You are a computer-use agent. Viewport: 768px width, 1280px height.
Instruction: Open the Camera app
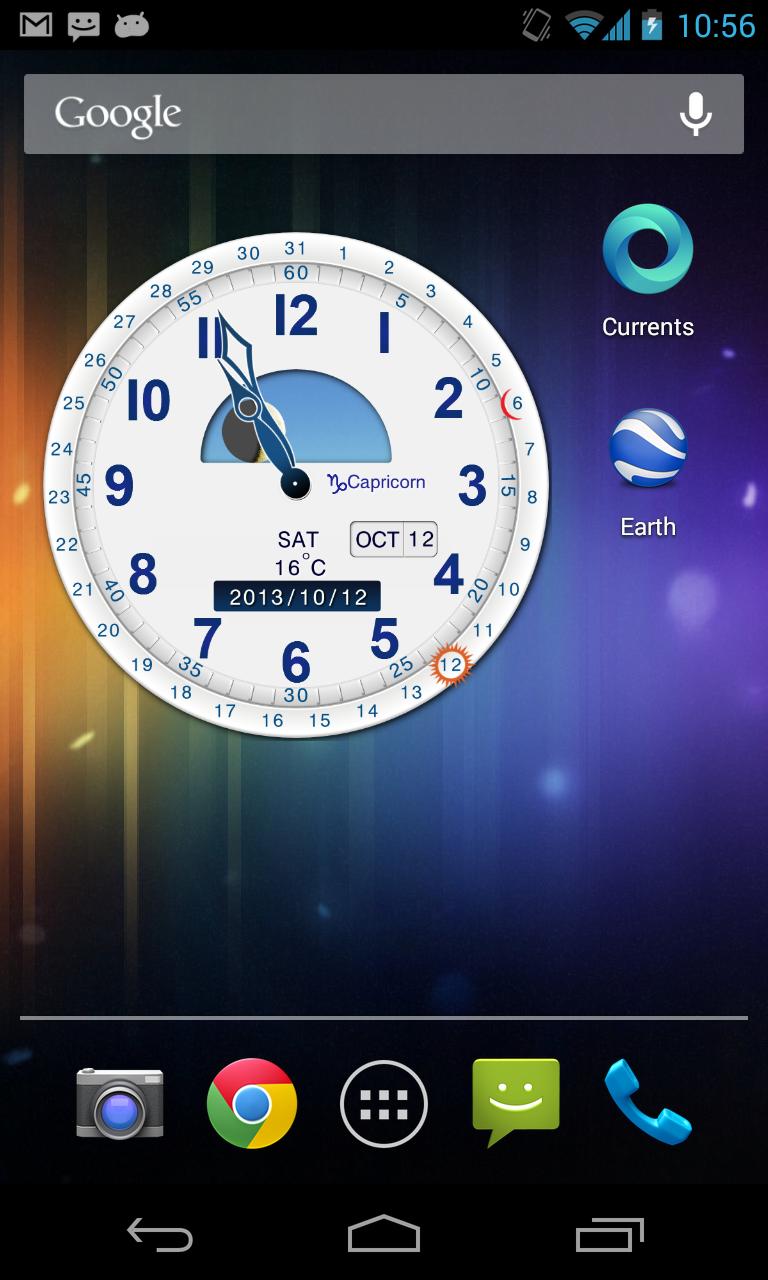click(x=120, y=1103)
